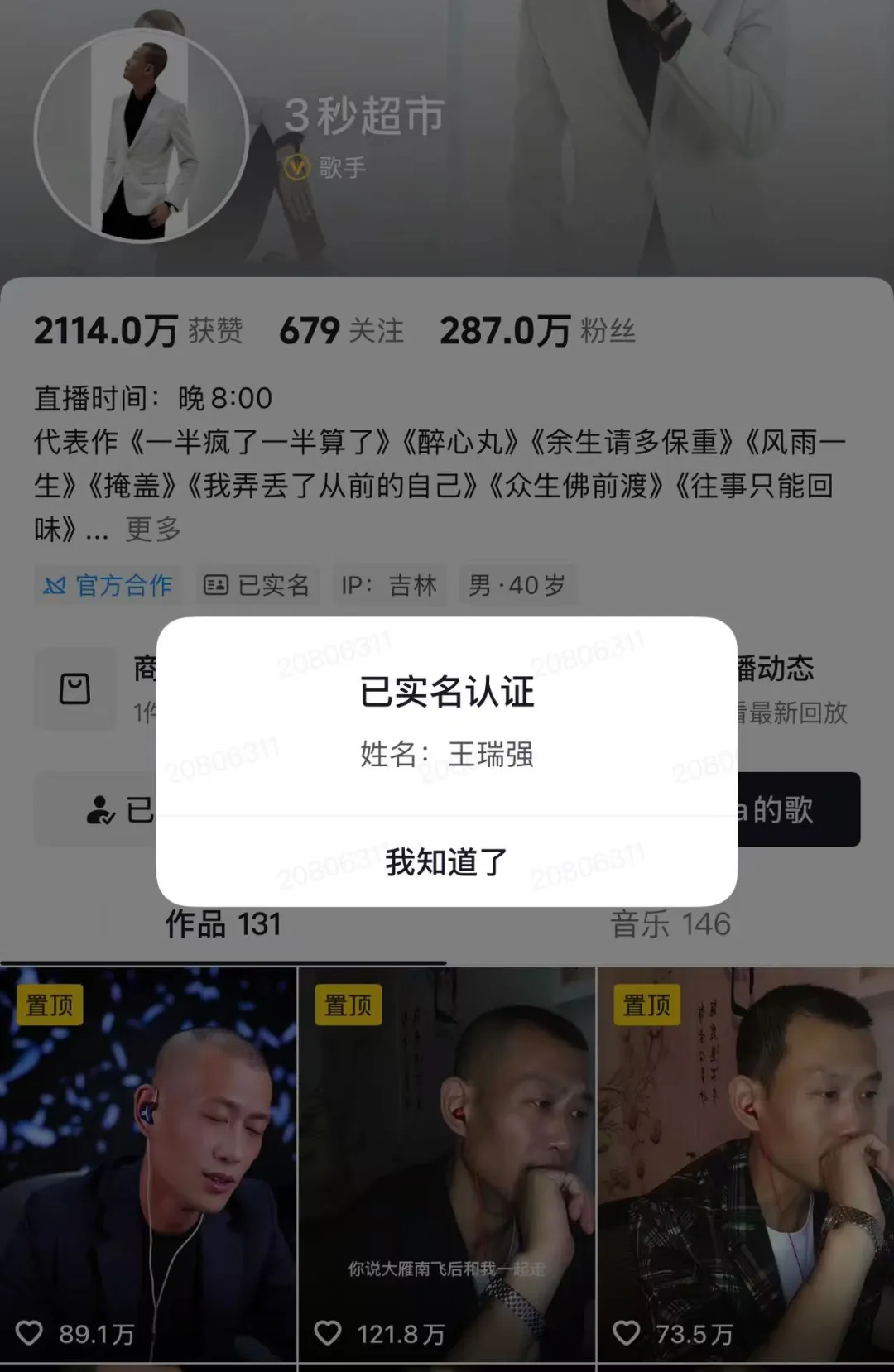The height and width of the screenshot is (1372, 894).
Task: Dismiss the dialog with 我知道了
Action: pyautogui.click(x=446, y=861)
